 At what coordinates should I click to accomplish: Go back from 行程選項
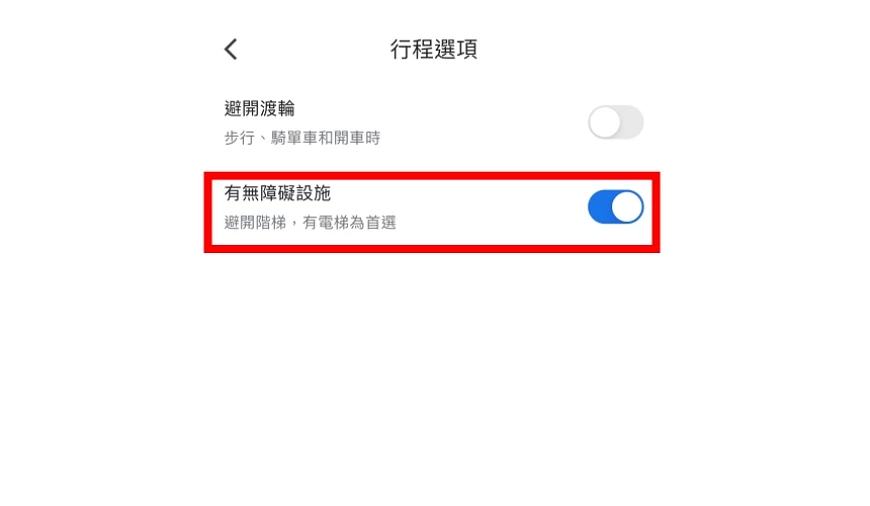(x=231, y=49)
